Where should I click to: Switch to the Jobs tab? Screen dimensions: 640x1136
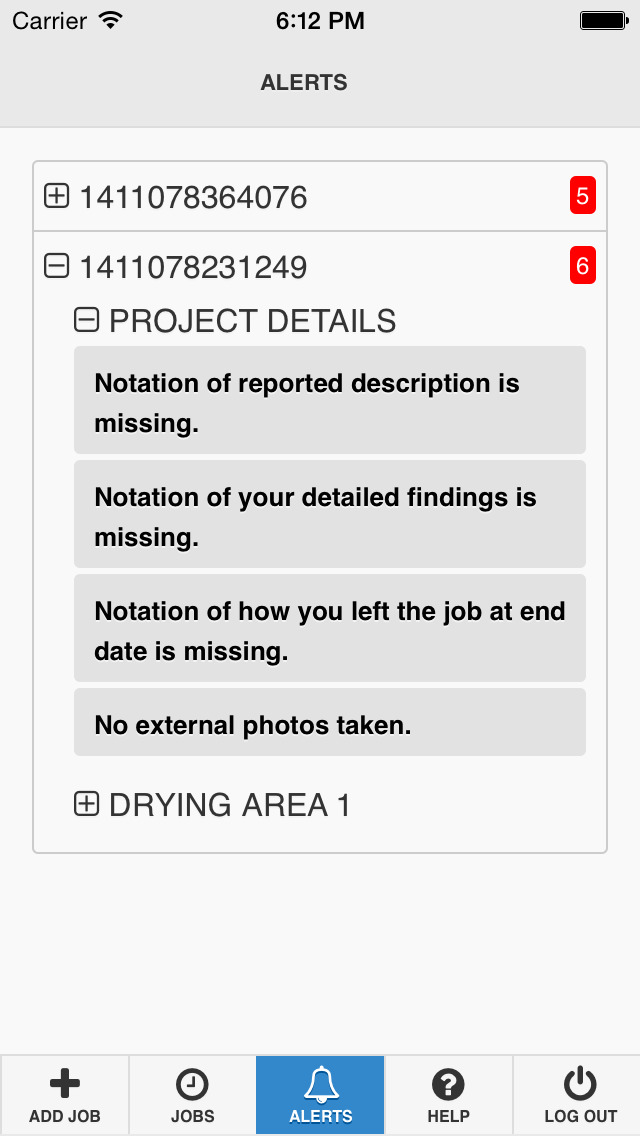(192, 1095)
